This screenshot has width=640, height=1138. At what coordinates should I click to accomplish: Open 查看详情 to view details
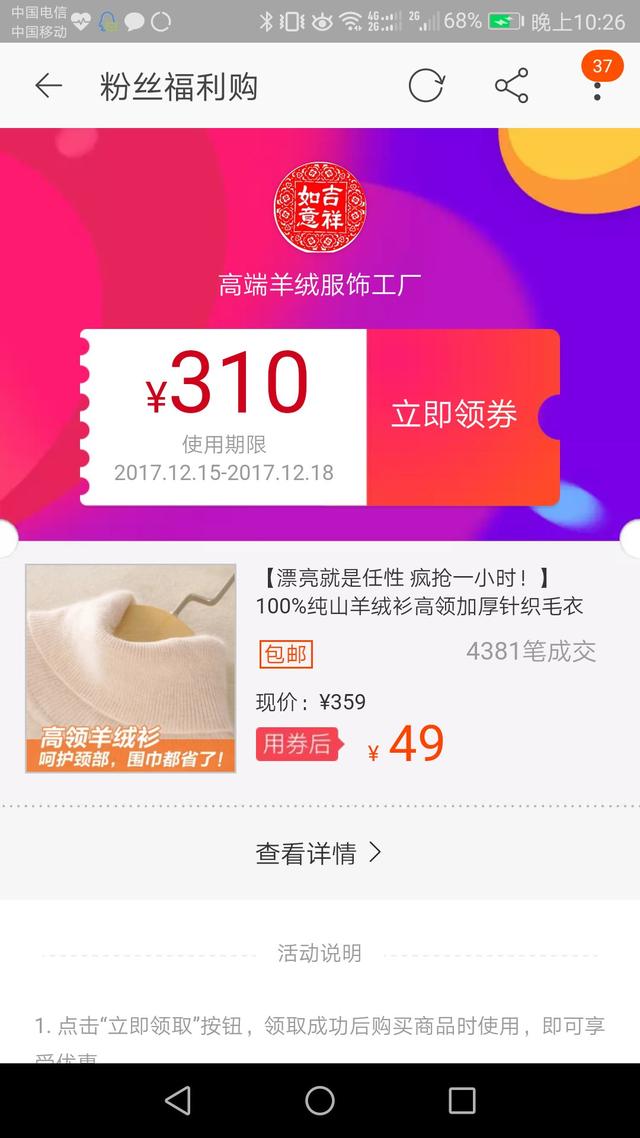(319, 853)
